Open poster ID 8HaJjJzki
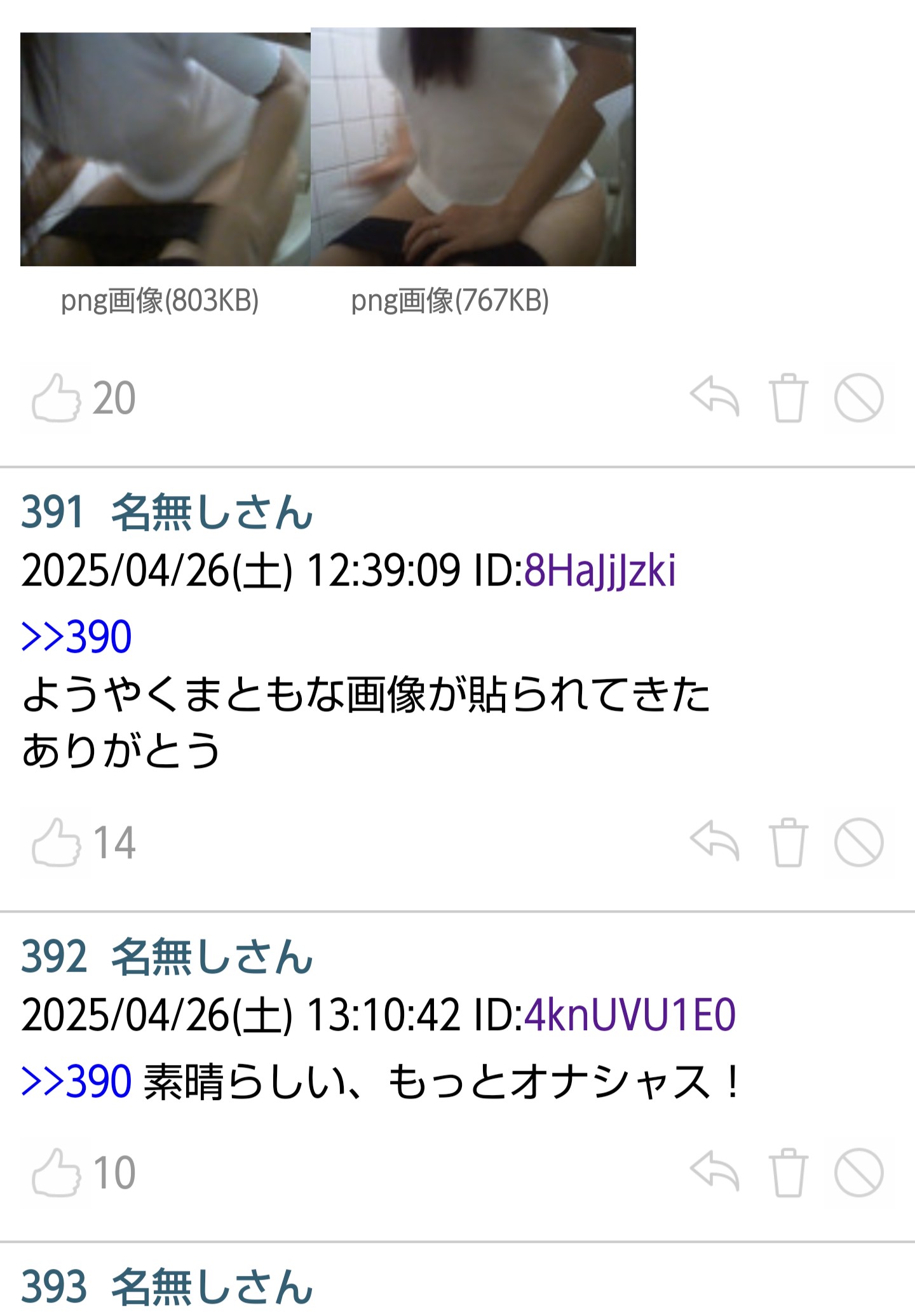915x1316 pixels. pyautogui.click(x=599, y=570)
